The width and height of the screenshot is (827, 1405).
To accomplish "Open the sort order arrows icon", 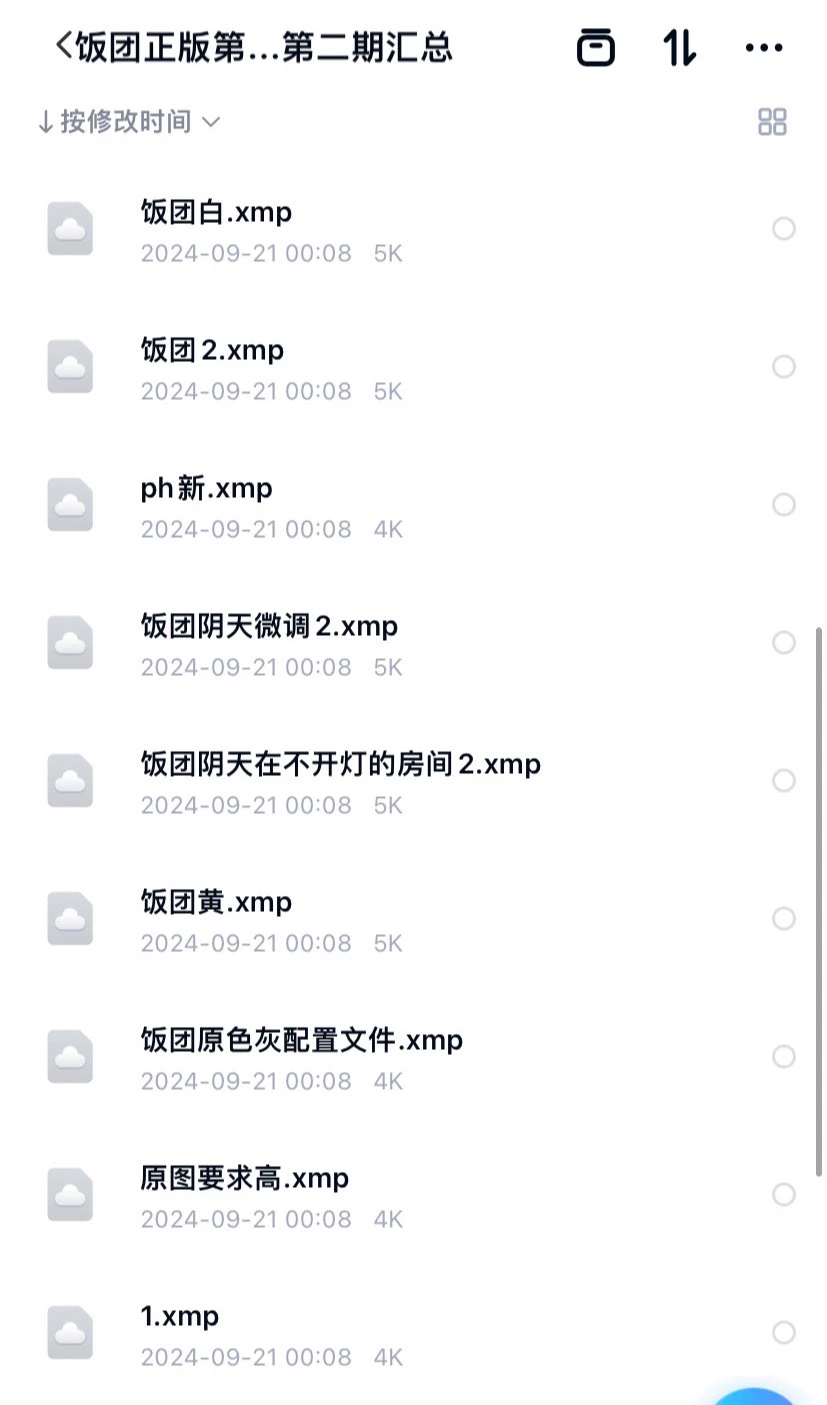I will [x=680, y=47].
